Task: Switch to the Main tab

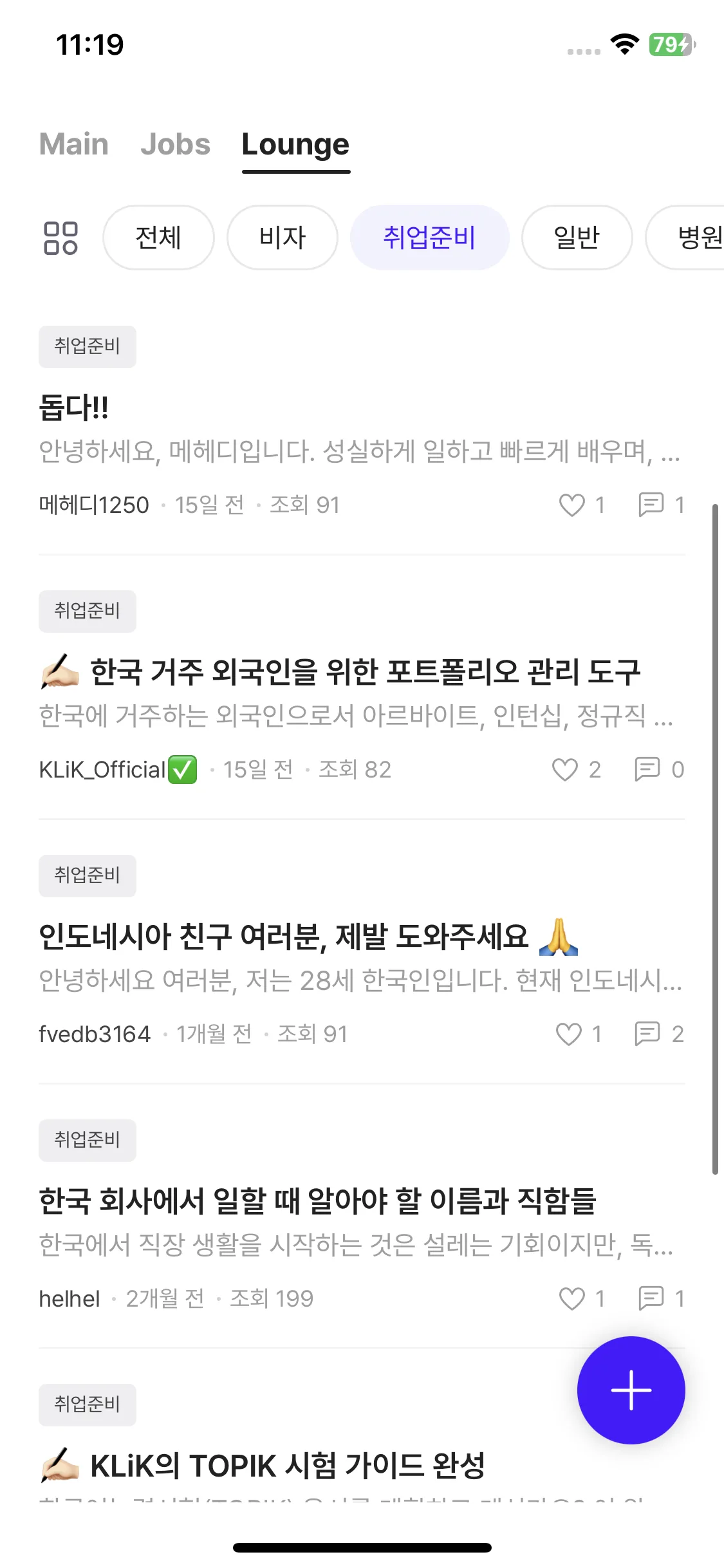Action: [74, 144]
